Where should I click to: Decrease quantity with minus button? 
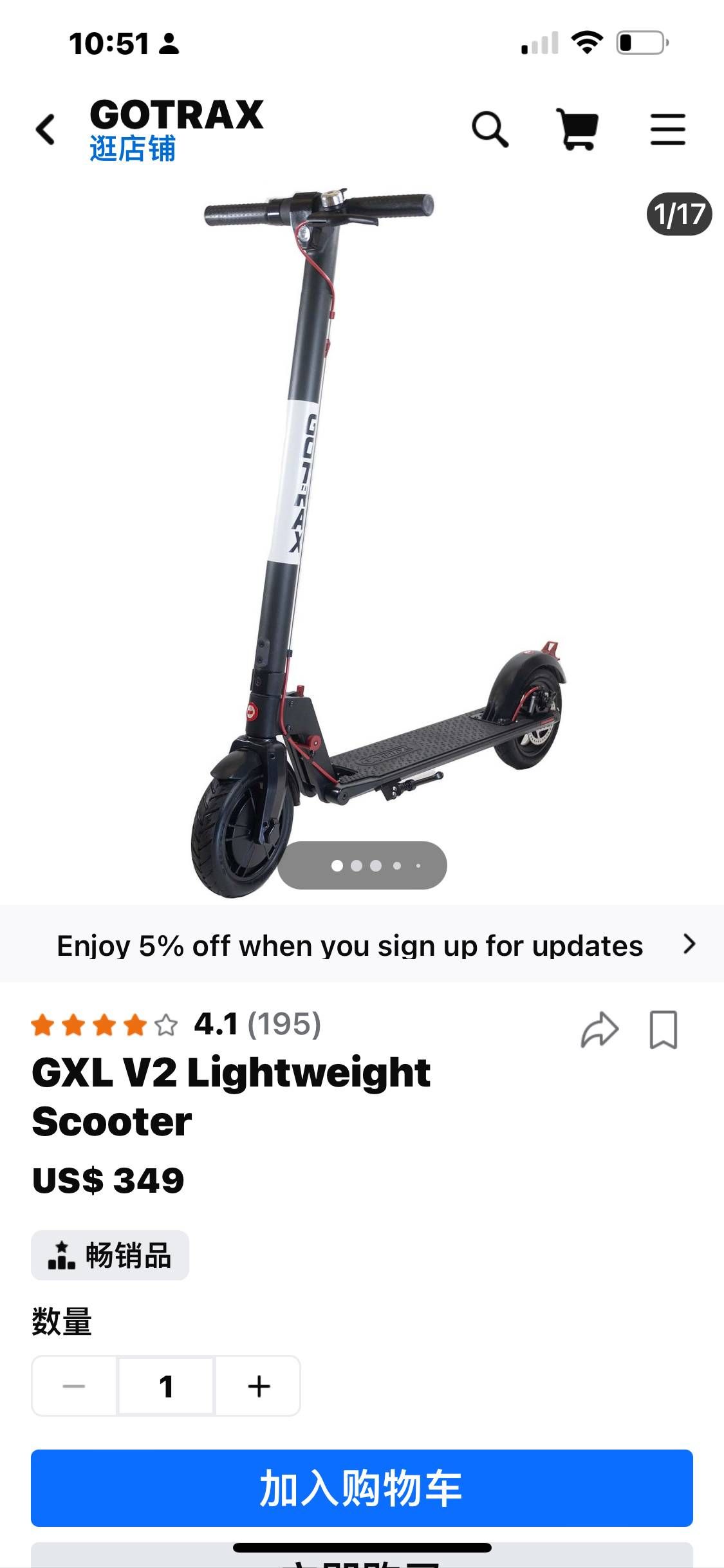74,1386
